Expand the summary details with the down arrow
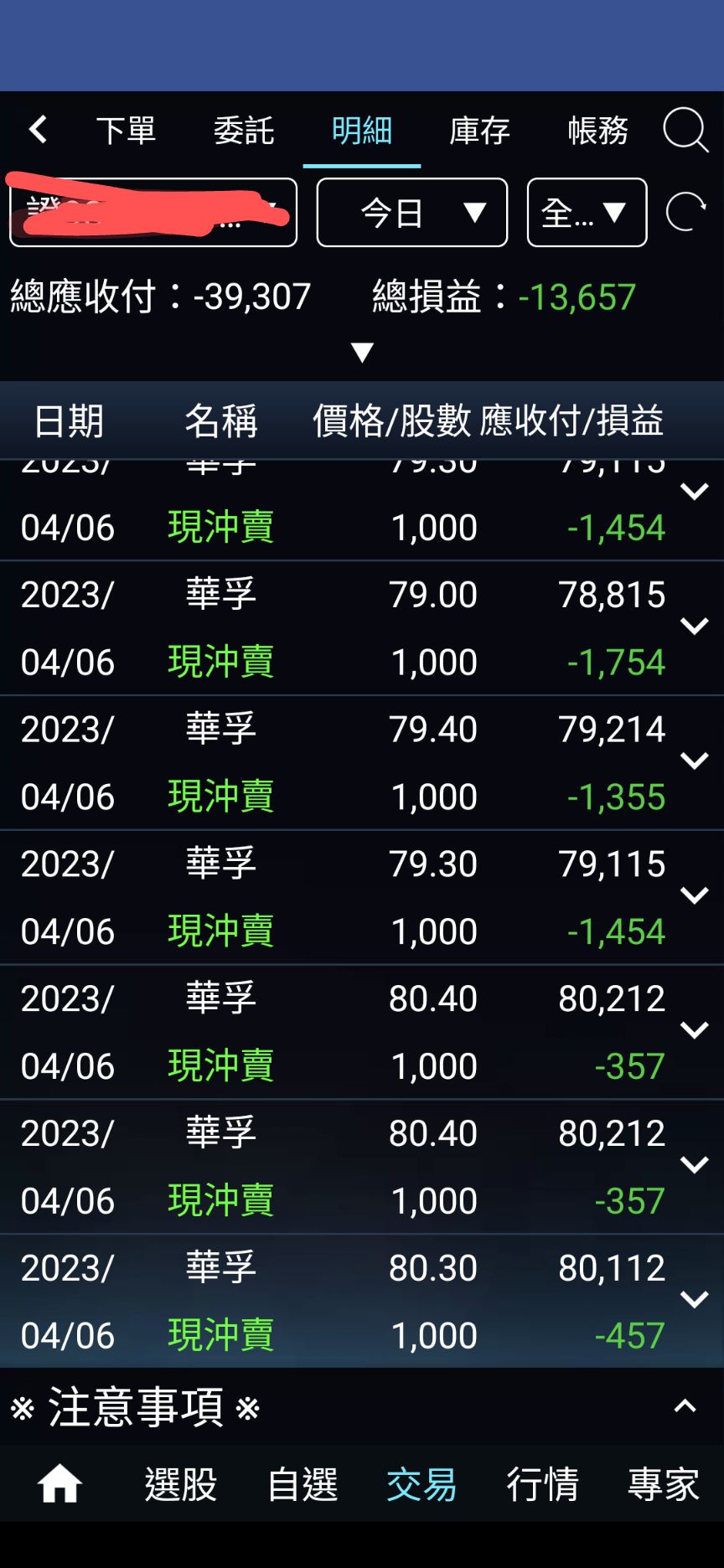 (x=362, y=353)
